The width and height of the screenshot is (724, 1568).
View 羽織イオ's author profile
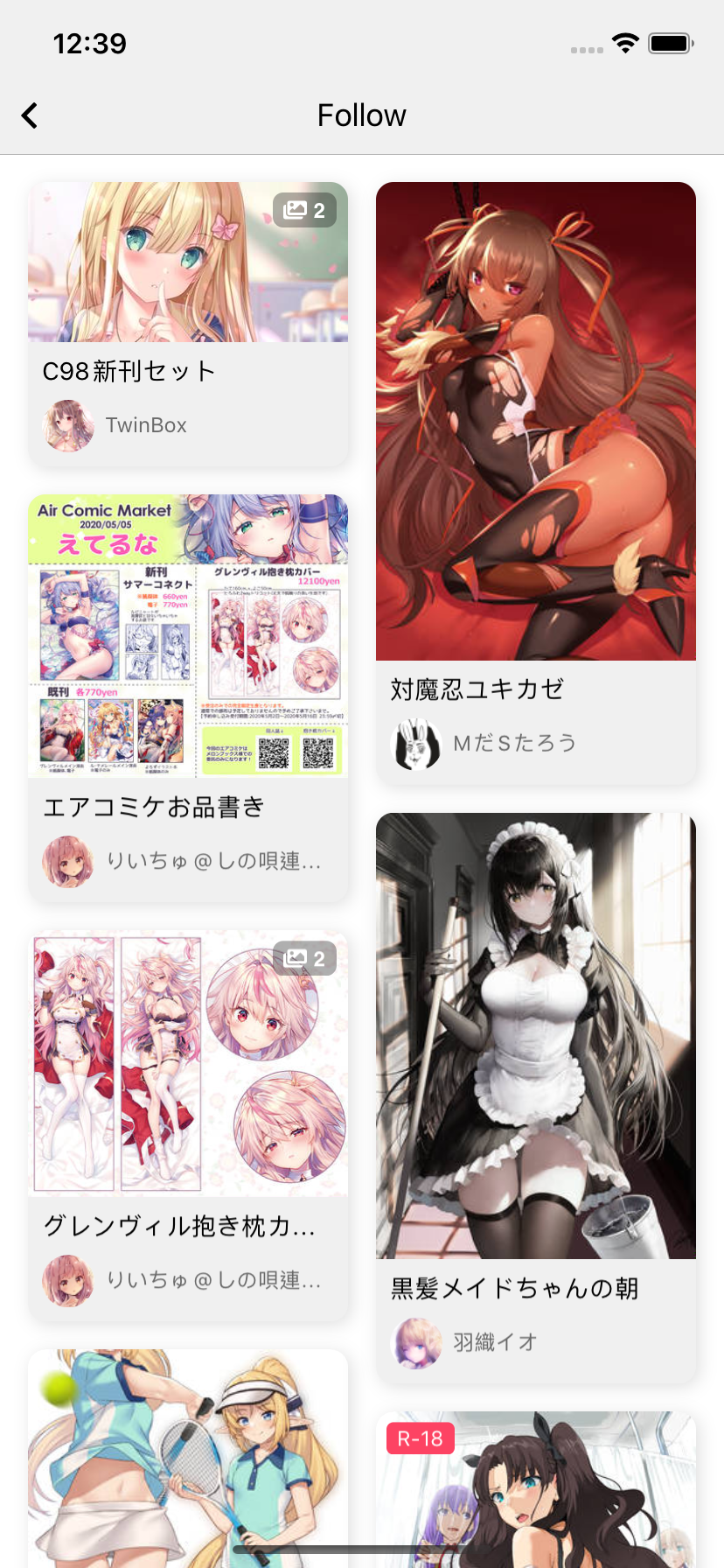coord(464,1343)
